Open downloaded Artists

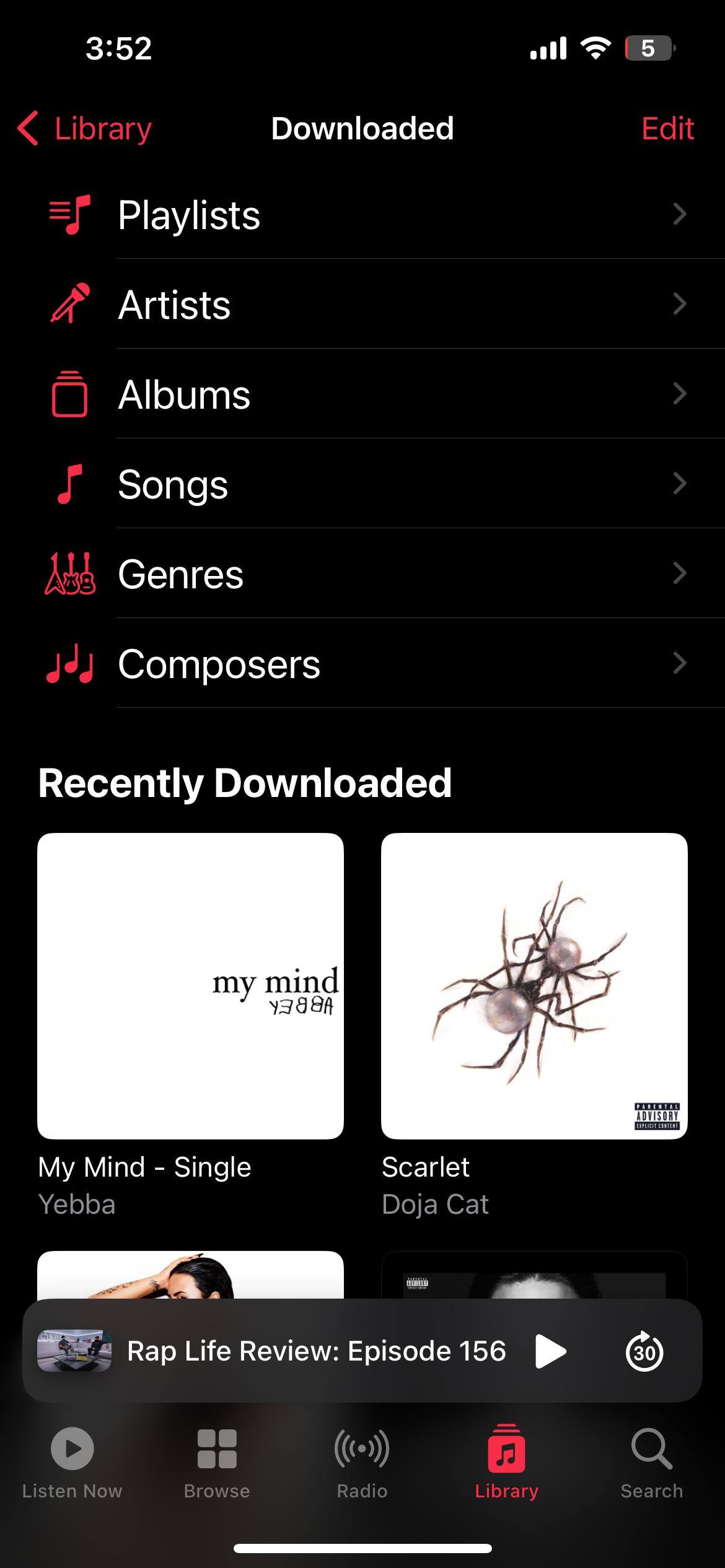[x=372, y=304]
